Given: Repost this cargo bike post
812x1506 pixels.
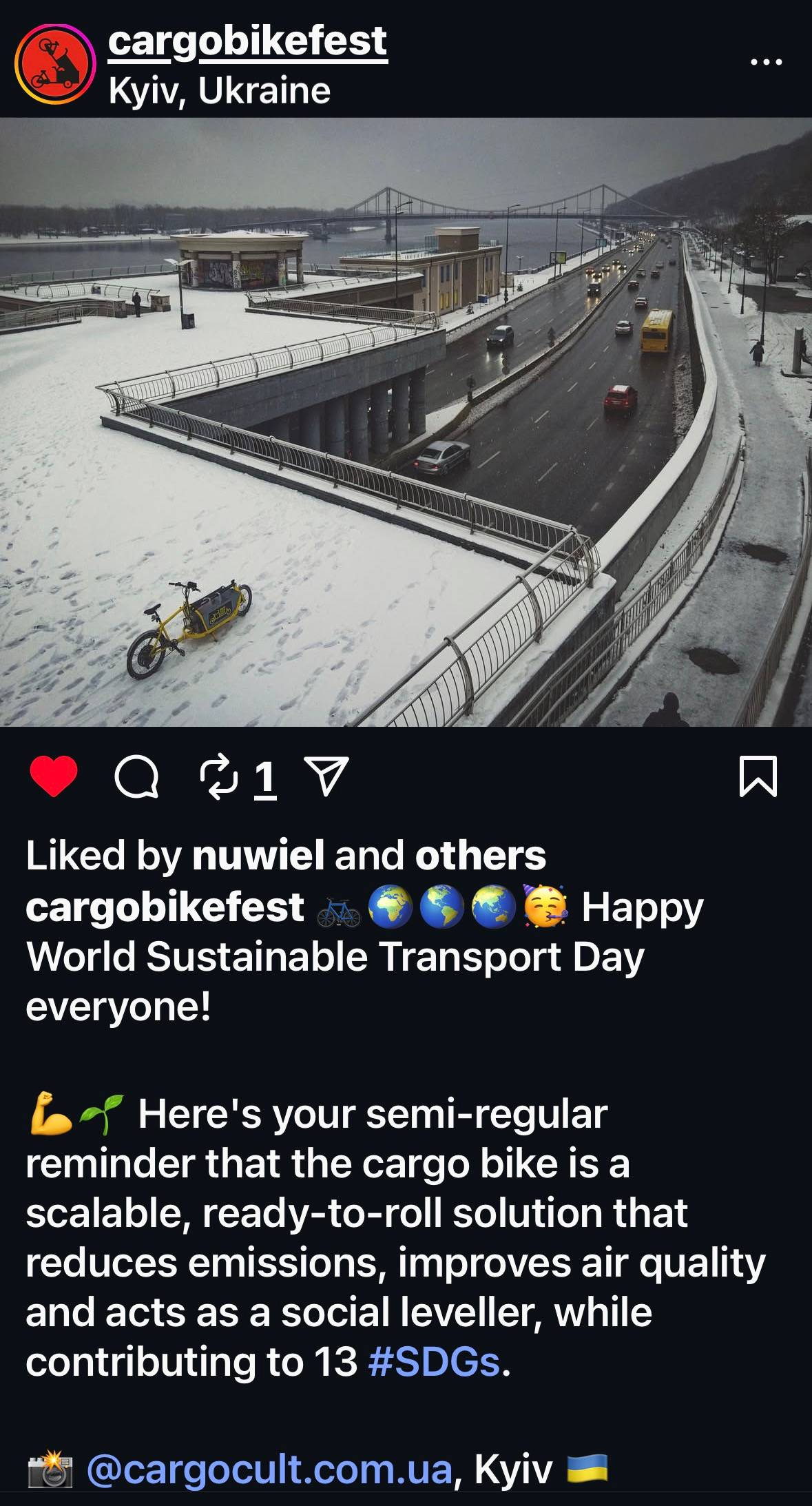Looking at the screenshot, I should click(x=219, y=777).
